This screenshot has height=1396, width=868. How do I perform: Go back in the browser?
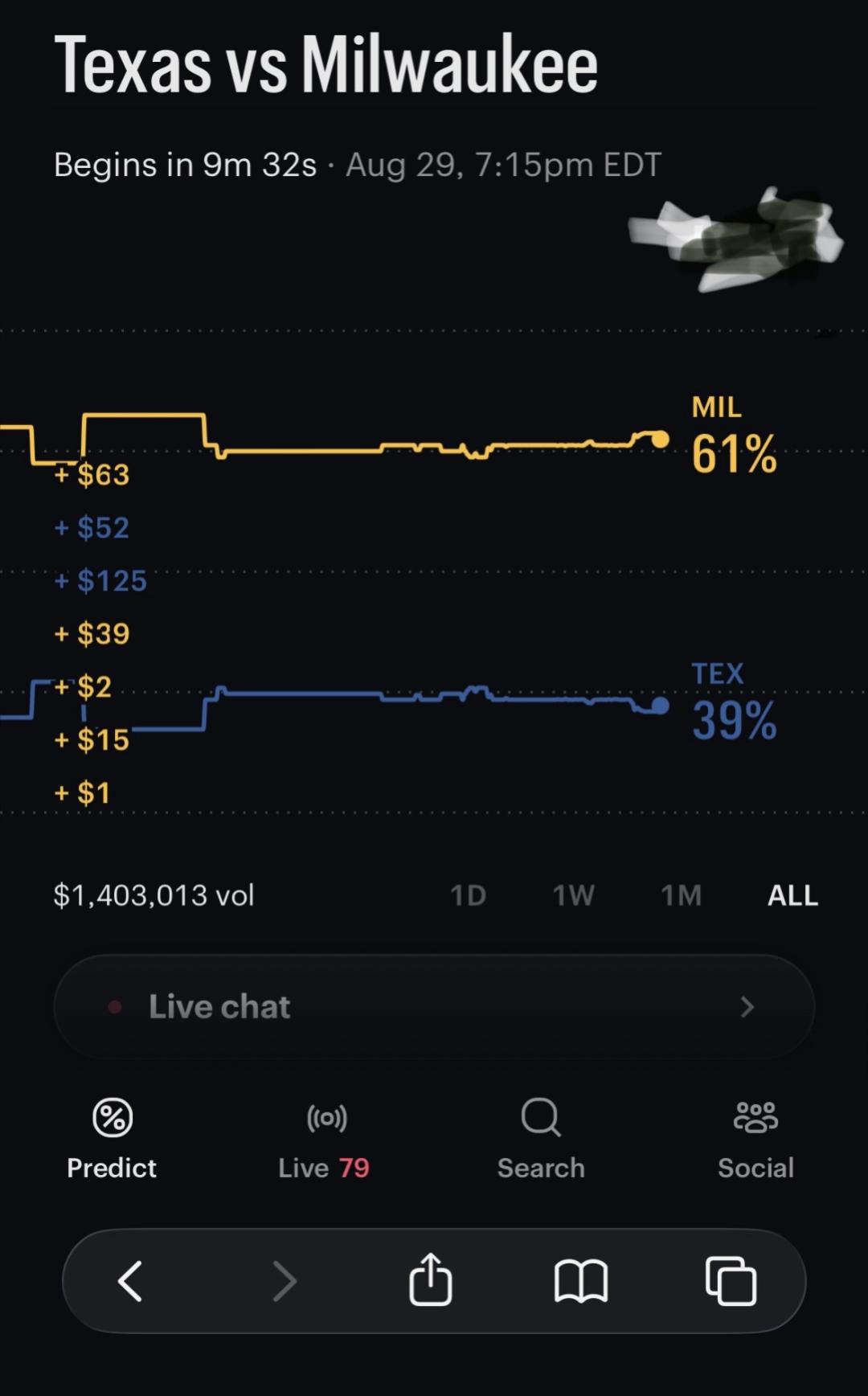pyautogui.click(x=130, y=1280)
